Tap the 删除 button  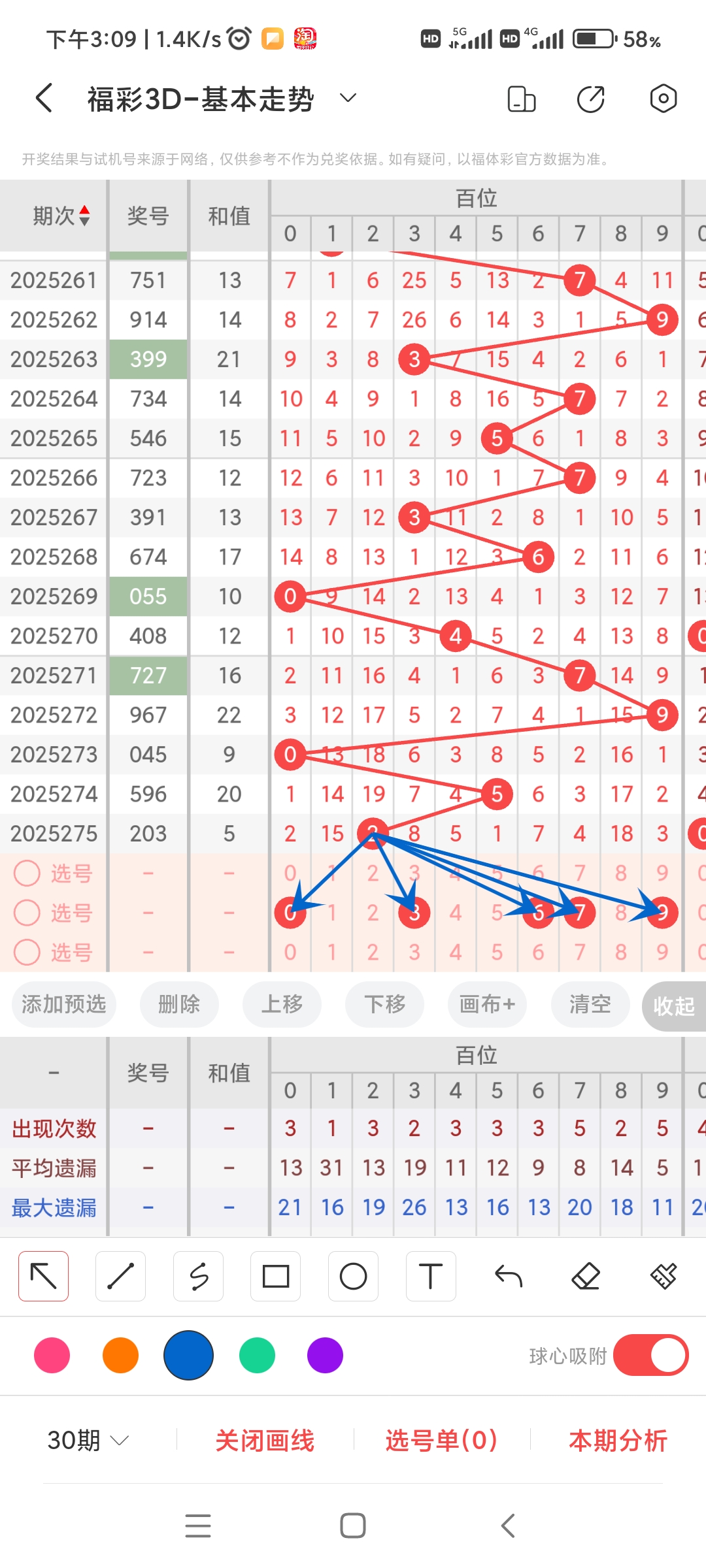(178, 1004)
